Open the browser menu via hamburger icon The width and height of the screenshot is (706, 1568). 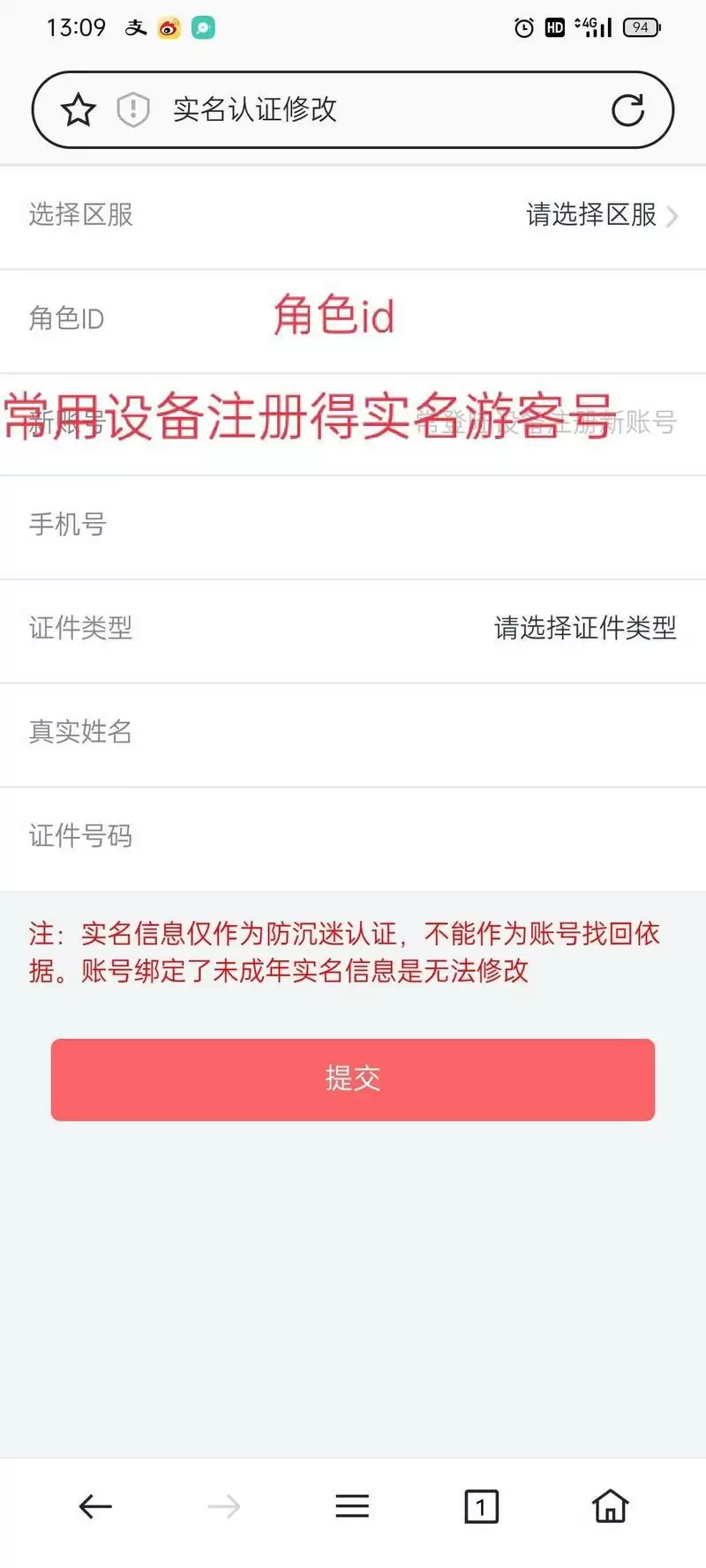(x=352, y=1505)
